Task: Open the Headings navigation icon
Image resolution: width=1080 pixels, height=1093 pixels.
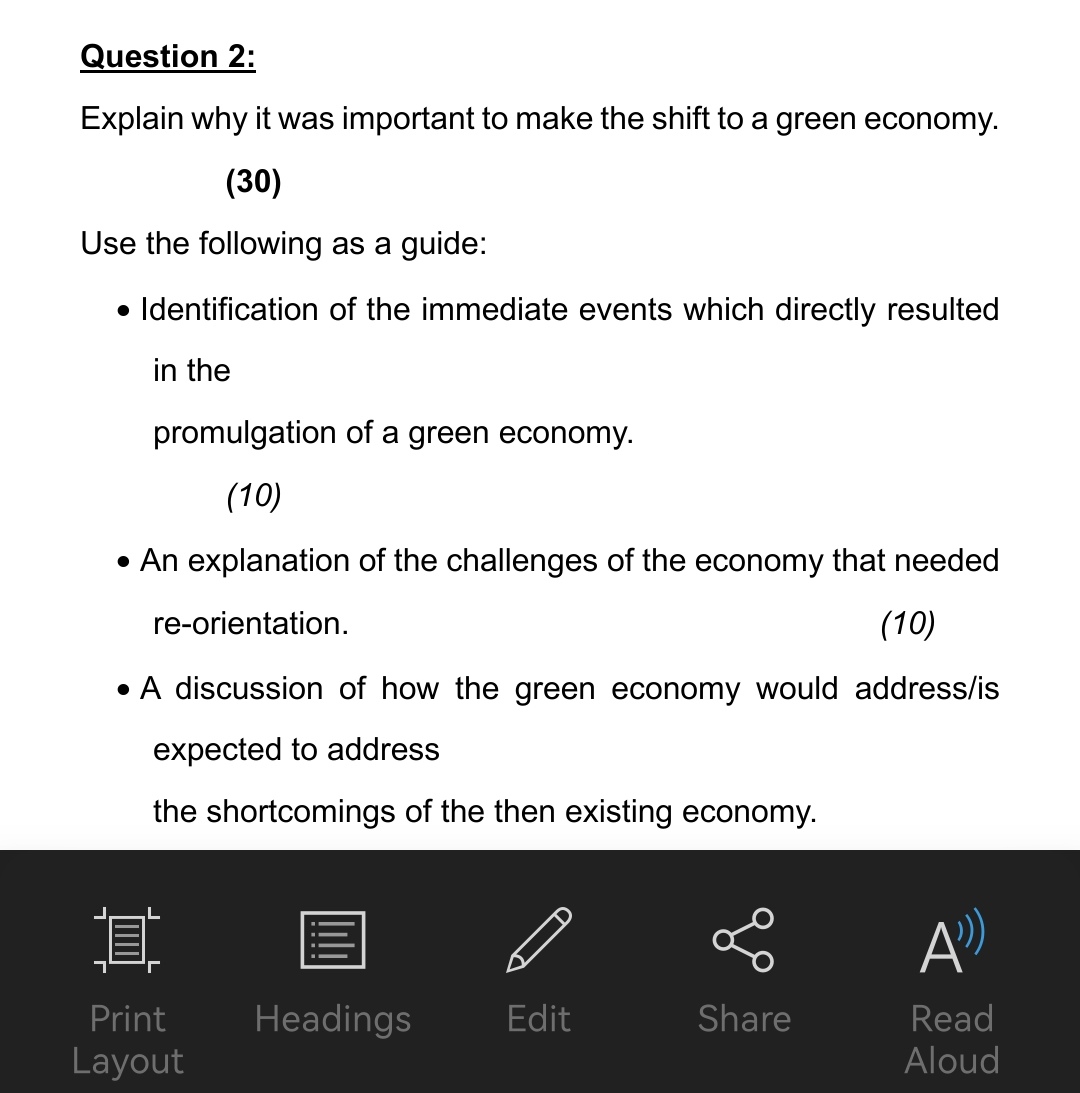Action: pyautogui.click(x=332, y=938)
